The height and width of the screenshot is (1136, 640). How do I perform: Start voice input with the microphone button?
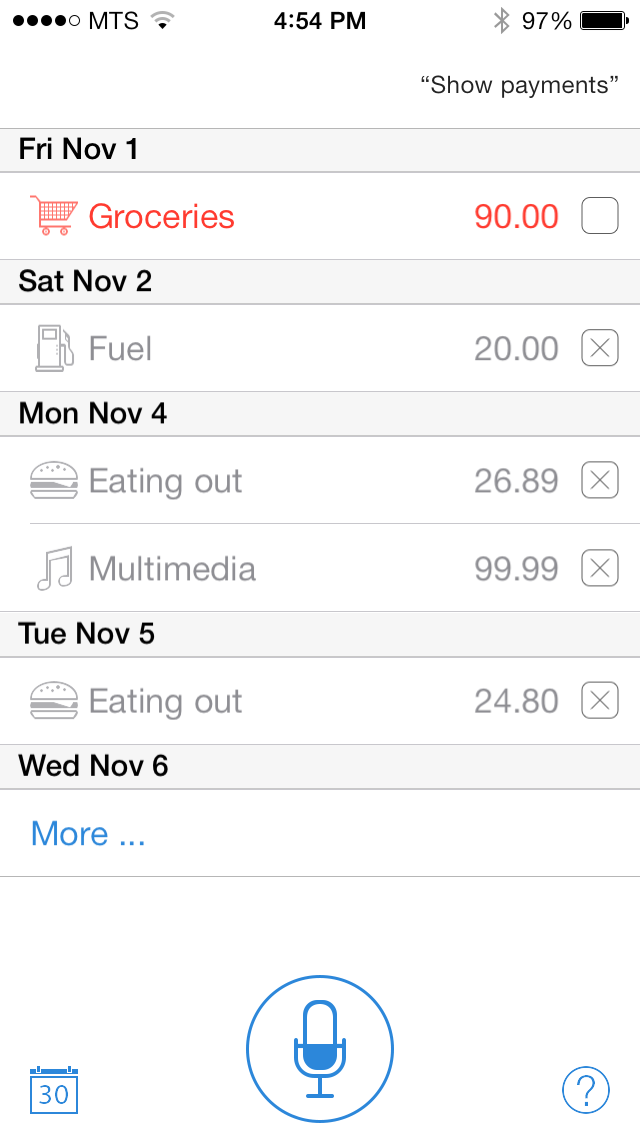(x=320, y=1048)
